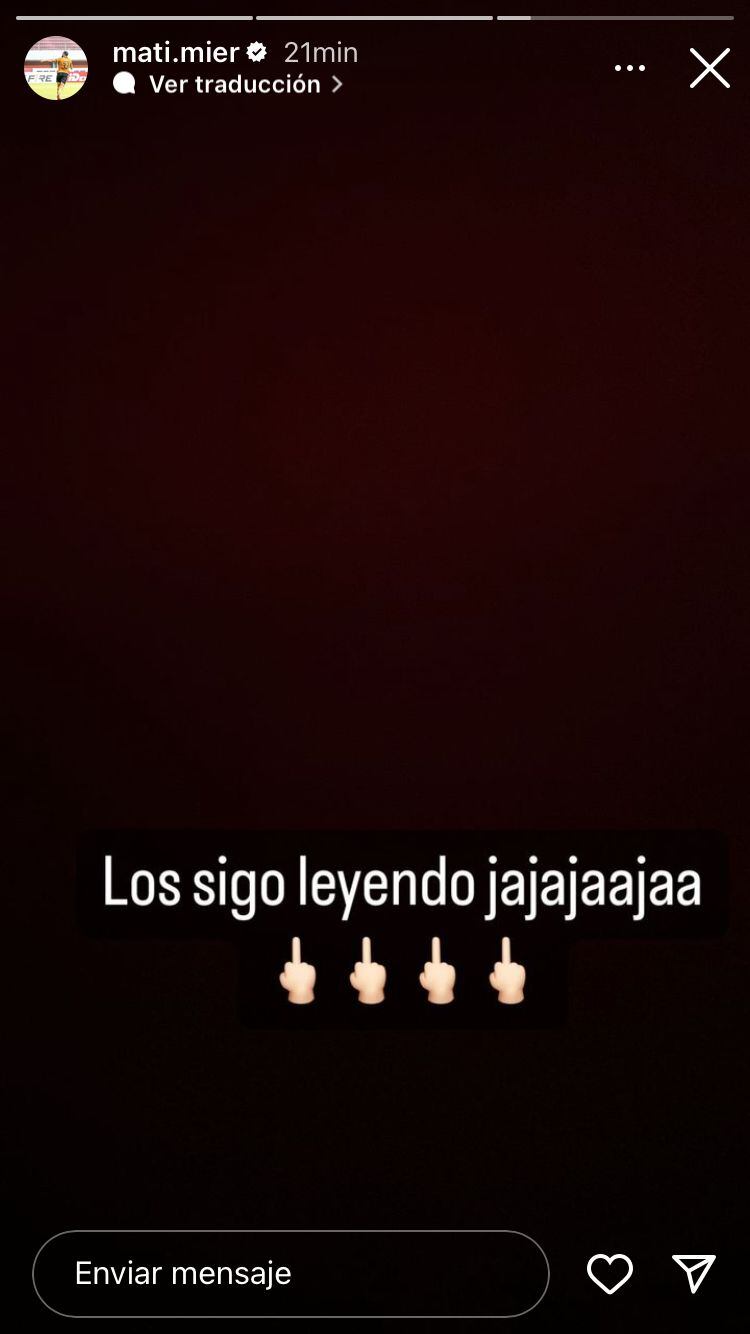Click the Enviar mensaje input field
750x1334 pixels.
290,1274
